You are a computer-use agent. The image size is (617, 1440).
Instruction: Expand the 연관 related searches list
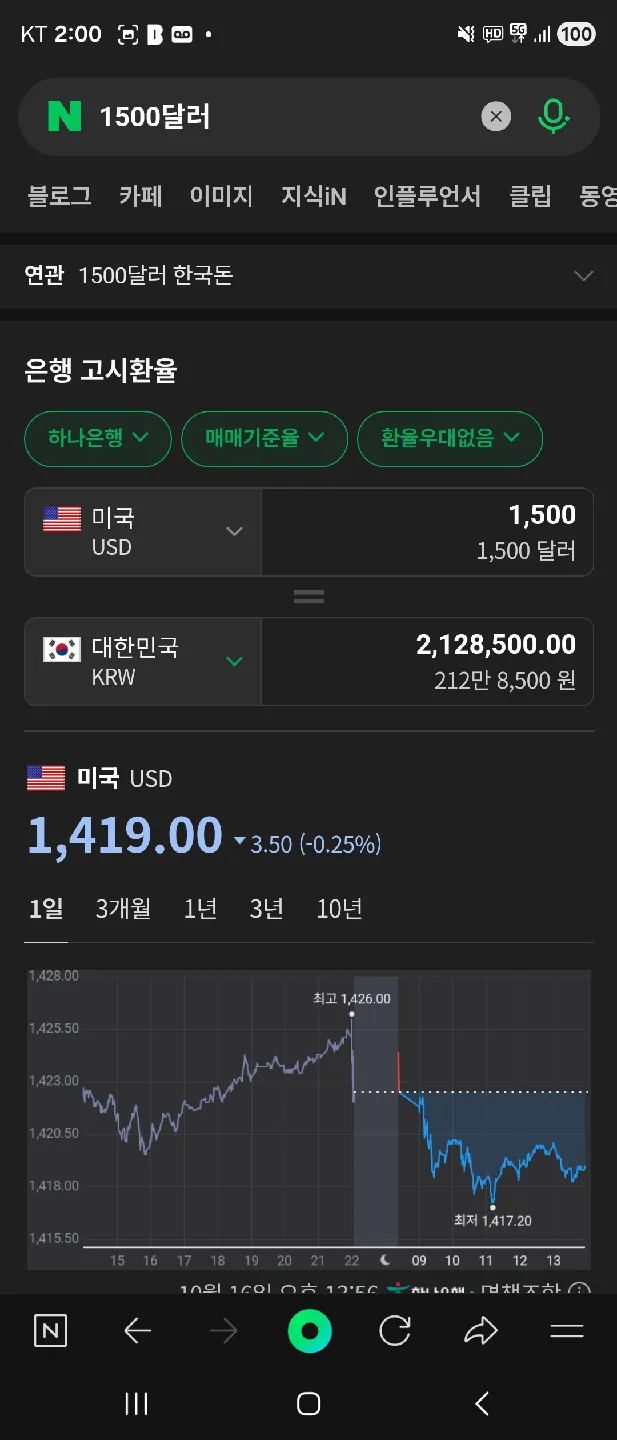(x=583, y=276)
